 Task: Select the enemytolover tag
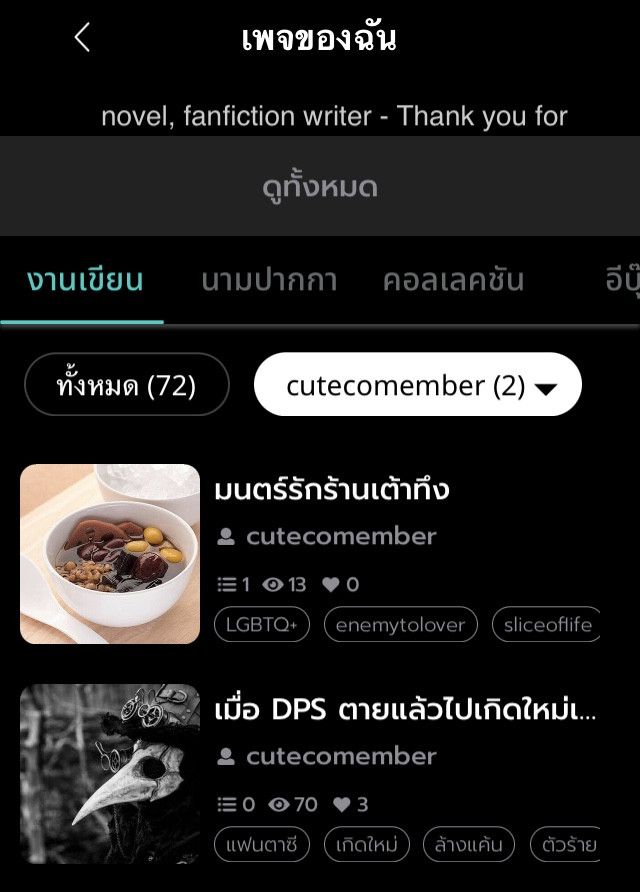click(x=400, y=625)
